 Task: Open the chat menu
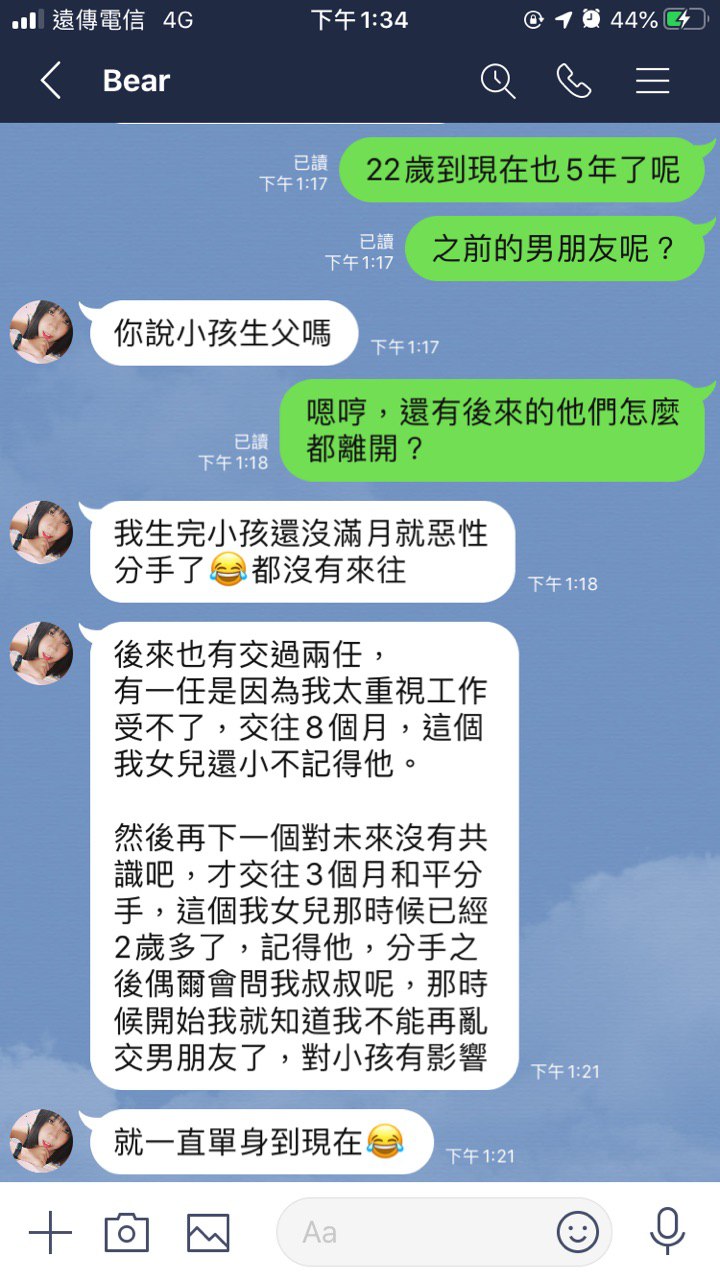[x=652, y=81]
